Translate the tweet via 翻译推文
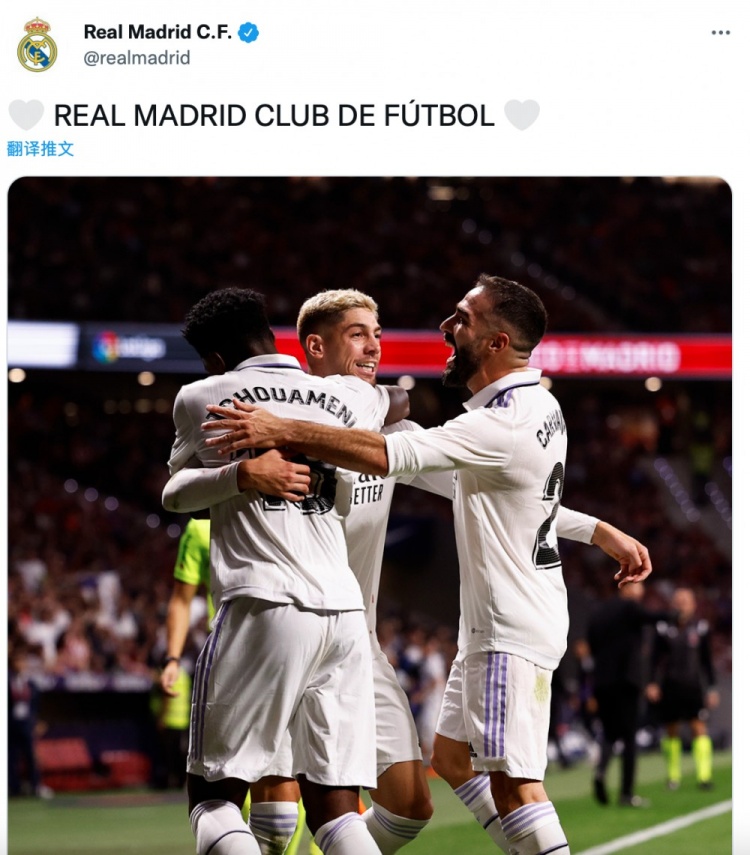This screenshot has width=750, height=855. (x=40, y=148)
